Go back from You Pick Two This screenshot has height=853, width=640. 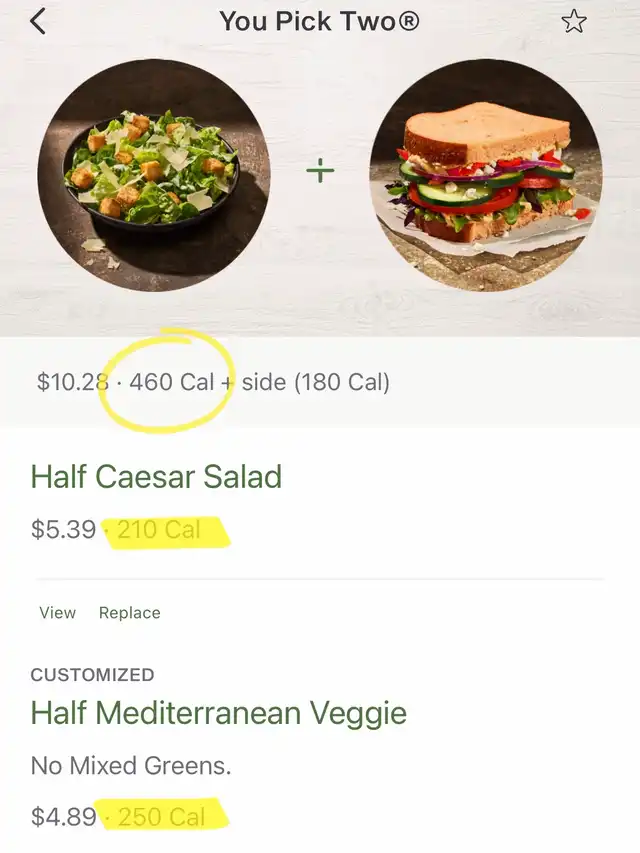[x=37, y=21]
